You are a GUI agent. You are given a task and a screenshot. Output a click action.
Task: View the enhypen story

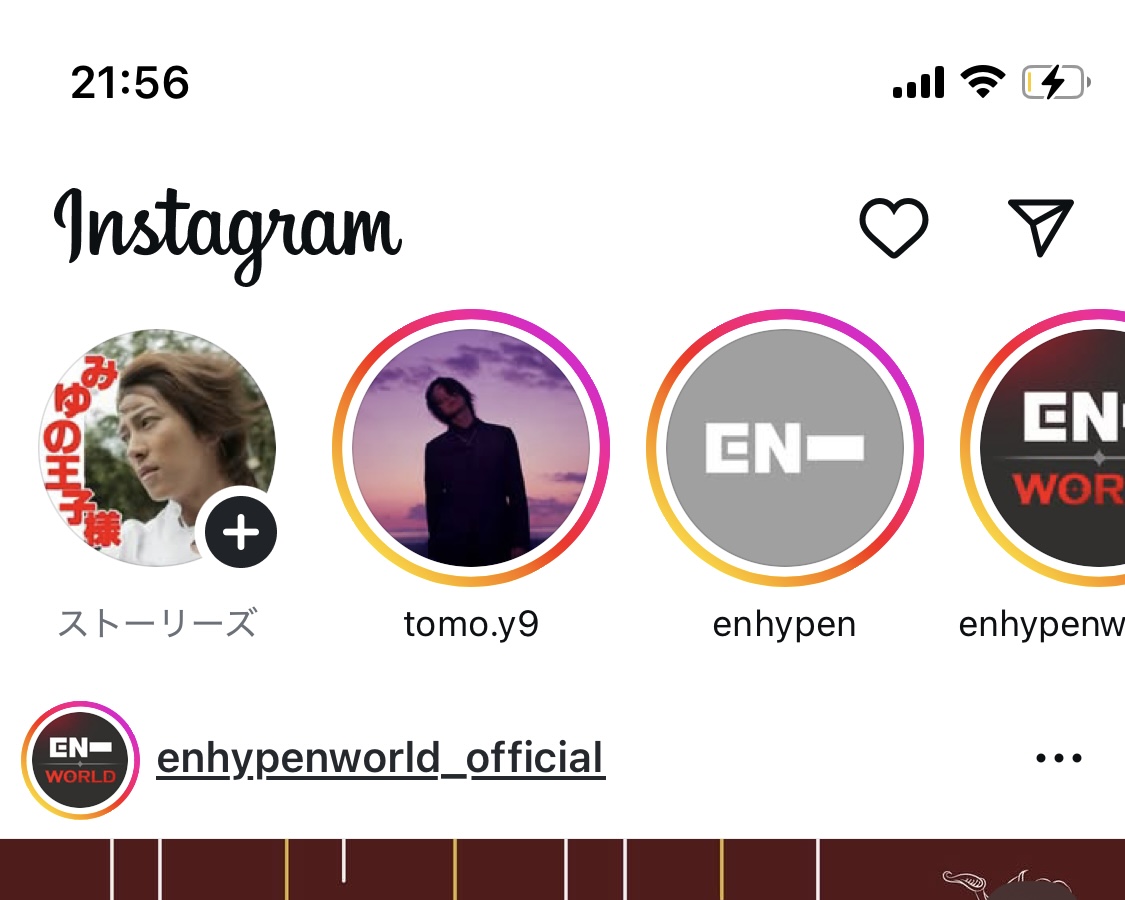(x=785, y=448)
